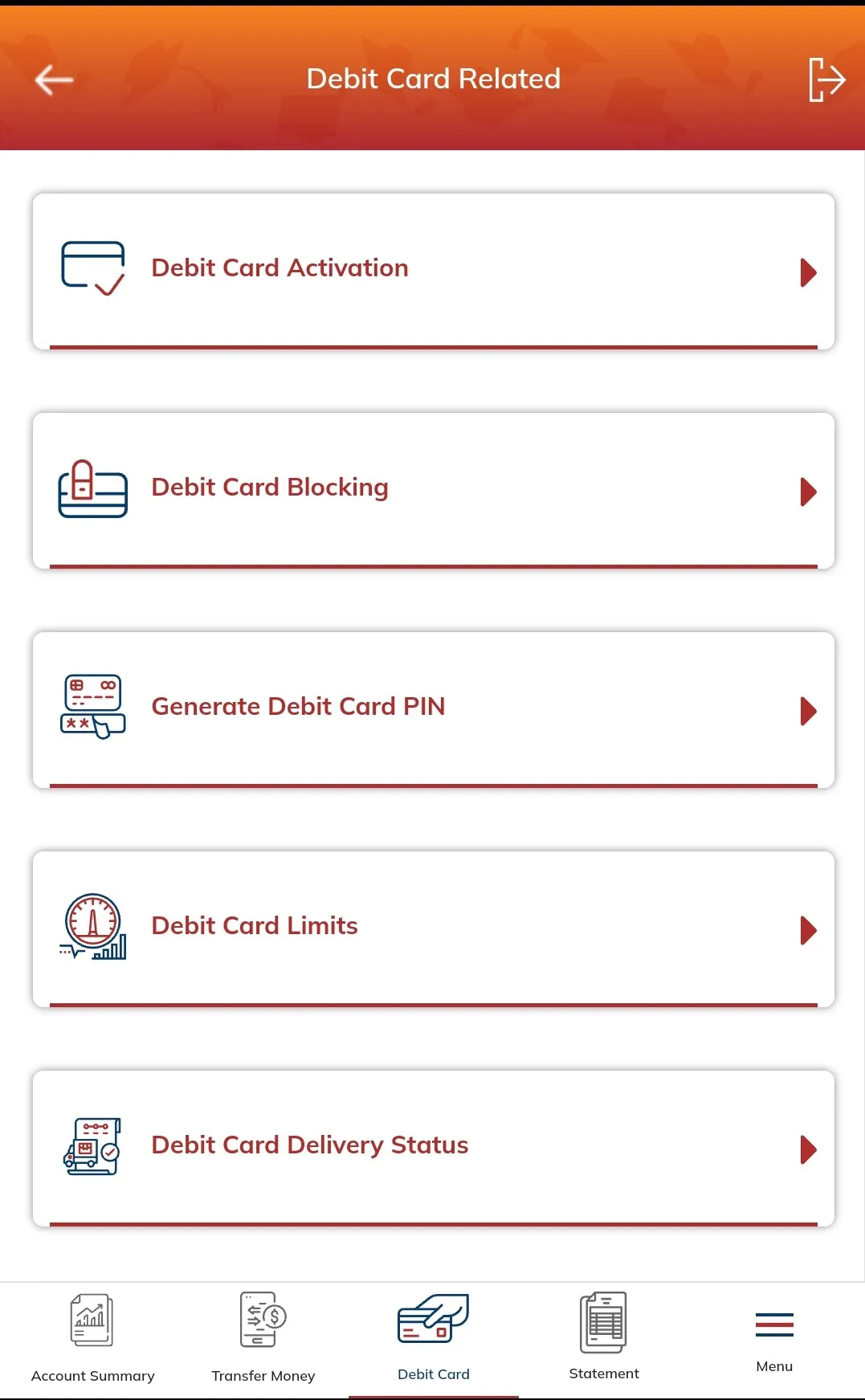The height and width of the screenshot is (1400, 865).
Task: Switch to the Account Summary tab
Action: tap(93, 1339)
